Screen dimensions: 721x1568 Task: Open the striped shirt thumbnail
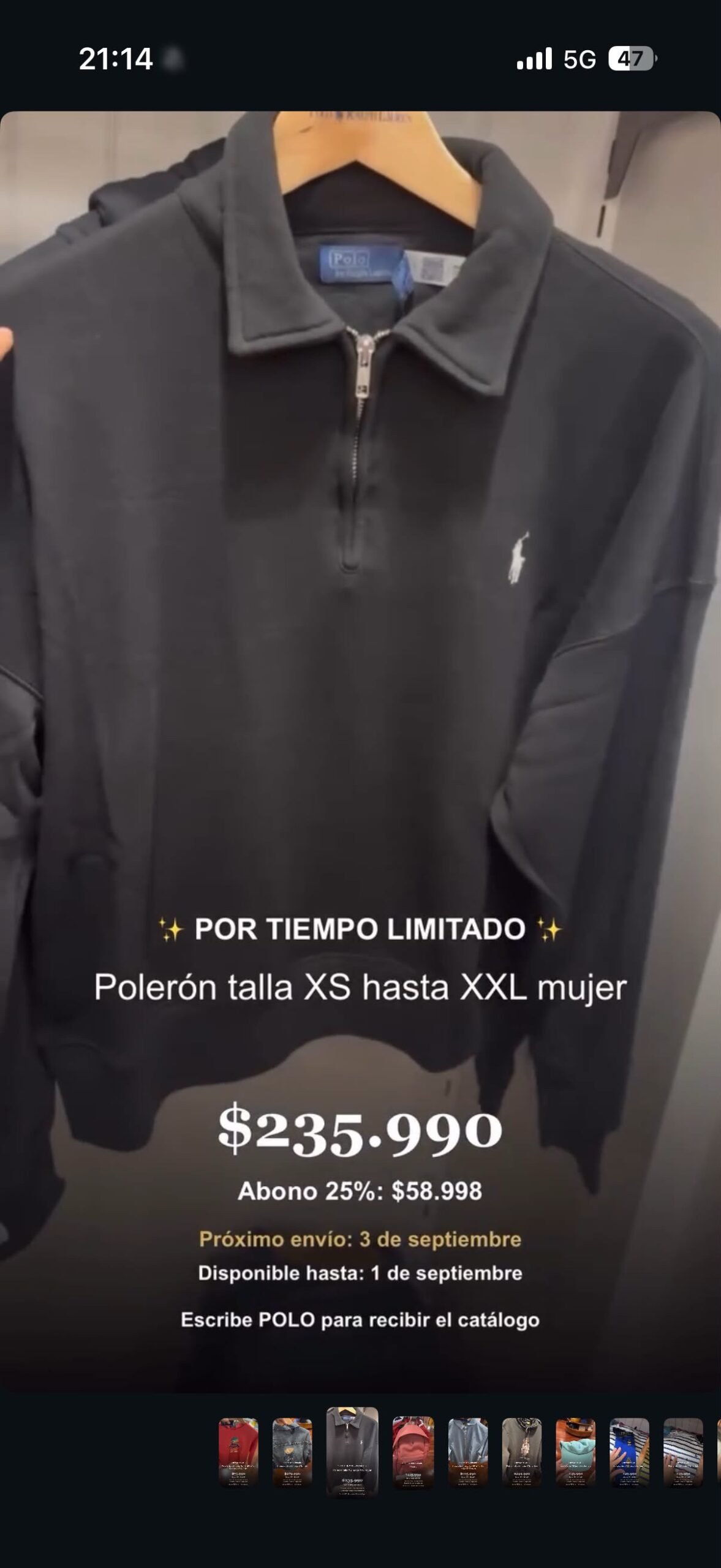pos(684,1452)
